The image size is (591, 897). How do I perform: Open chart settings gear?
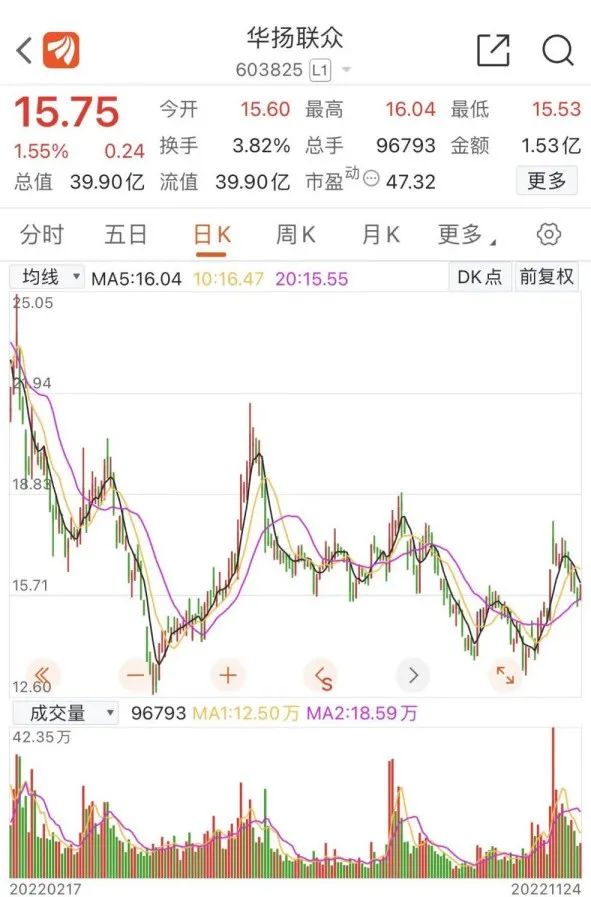(x=549, y=235)
